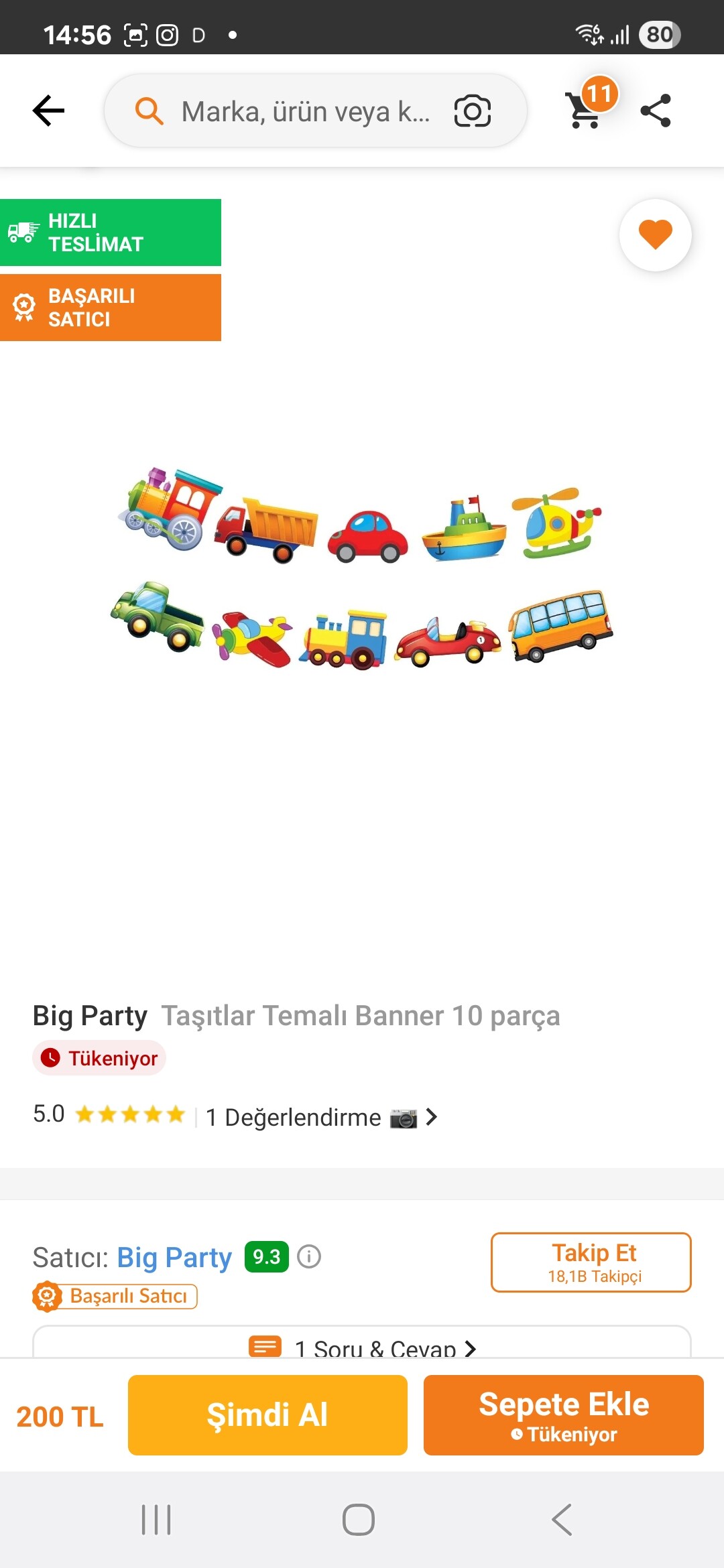Open the Big Party brand link
This screenshot has width=724, height=1568.
90,1016
